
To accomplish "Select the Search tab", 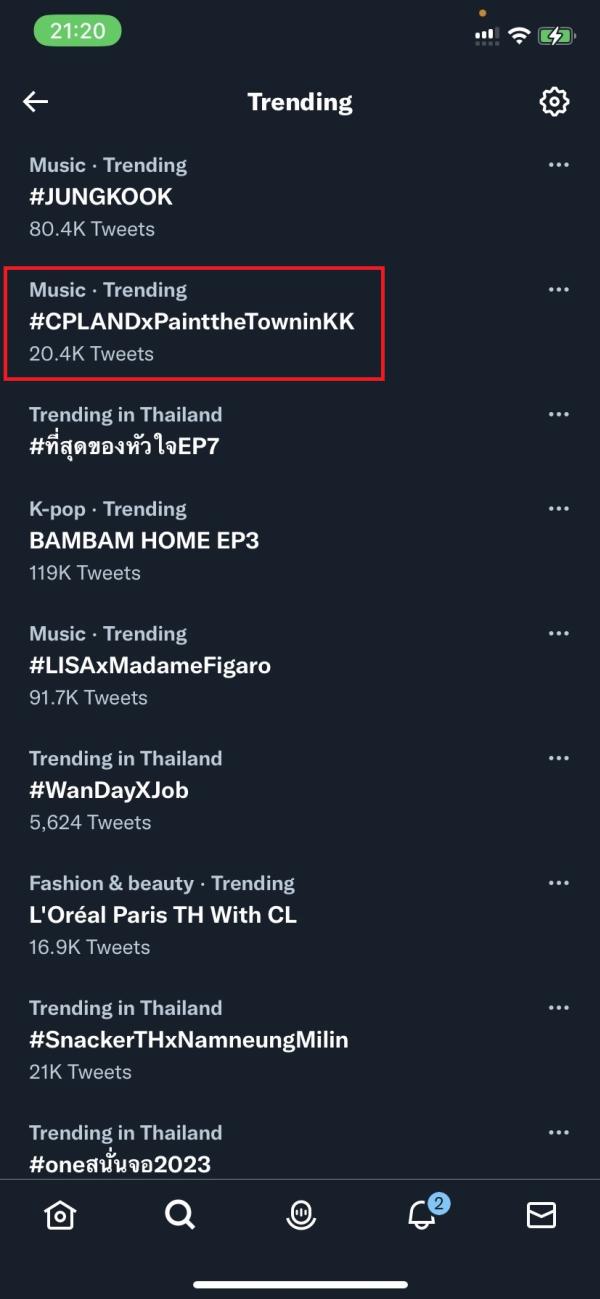I will pyautogui.click(x=180, y=1215).
